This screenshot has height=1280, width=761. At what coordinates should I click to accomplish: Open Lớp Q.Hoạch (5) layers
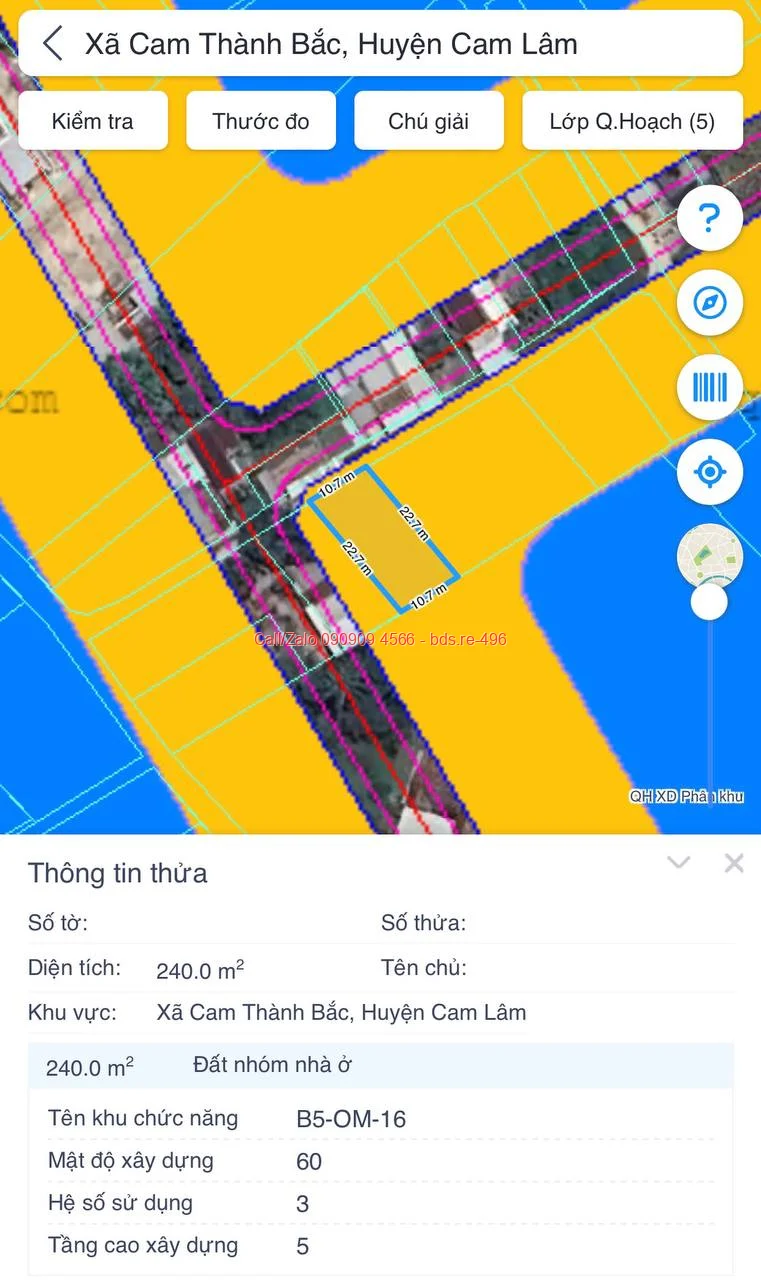[632, 121]
